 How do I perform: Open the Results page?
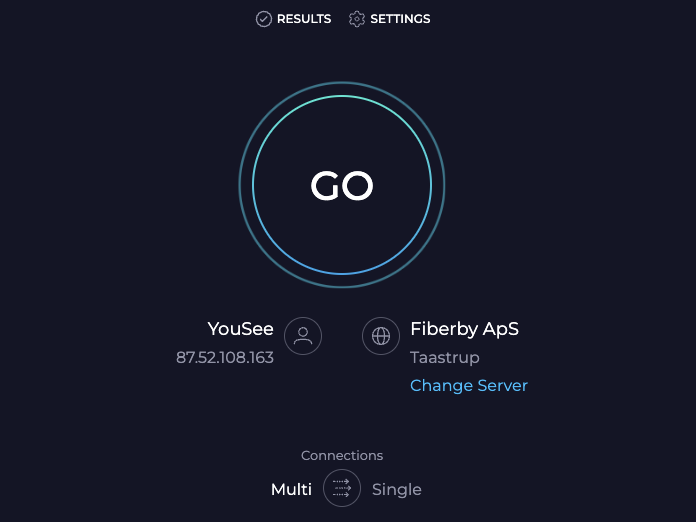(x=293, y=19)
